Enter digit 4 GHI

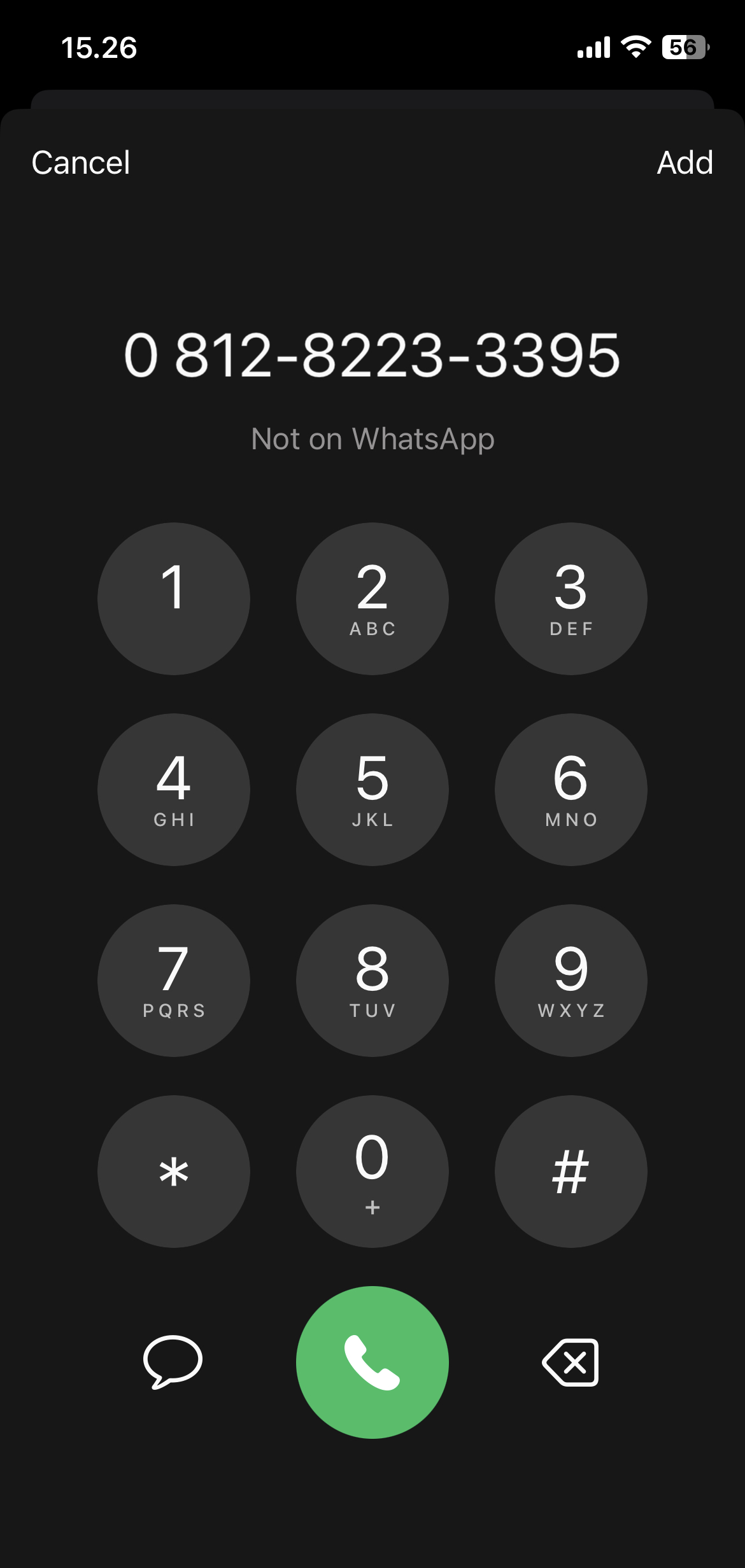(x=173, y=789)
